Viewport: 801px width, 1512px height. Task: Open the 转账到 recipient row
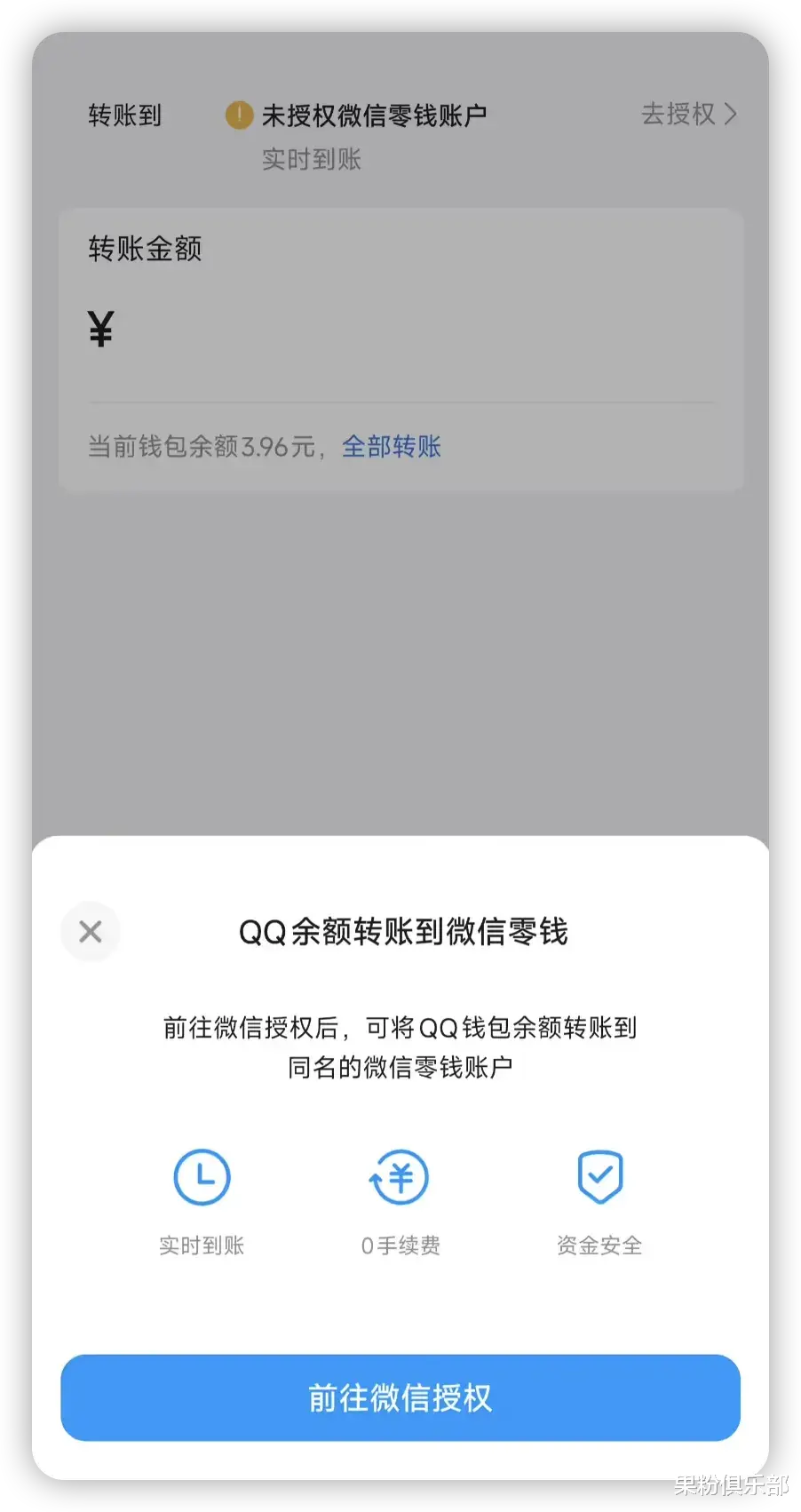tap(124, 115)
